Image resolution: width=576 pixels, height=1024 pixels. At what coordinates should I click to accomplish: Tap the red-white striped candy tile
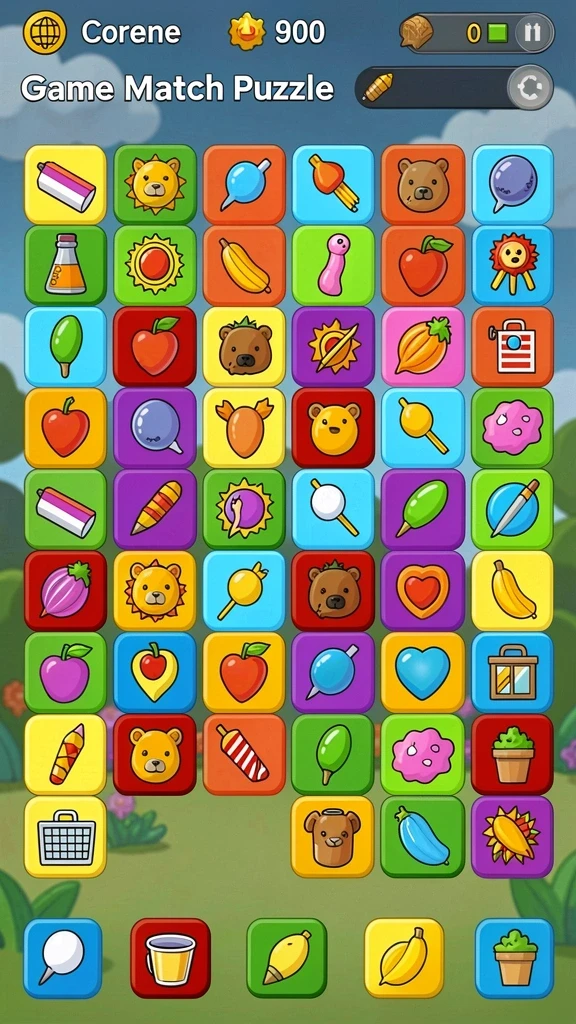pos(244,754)
